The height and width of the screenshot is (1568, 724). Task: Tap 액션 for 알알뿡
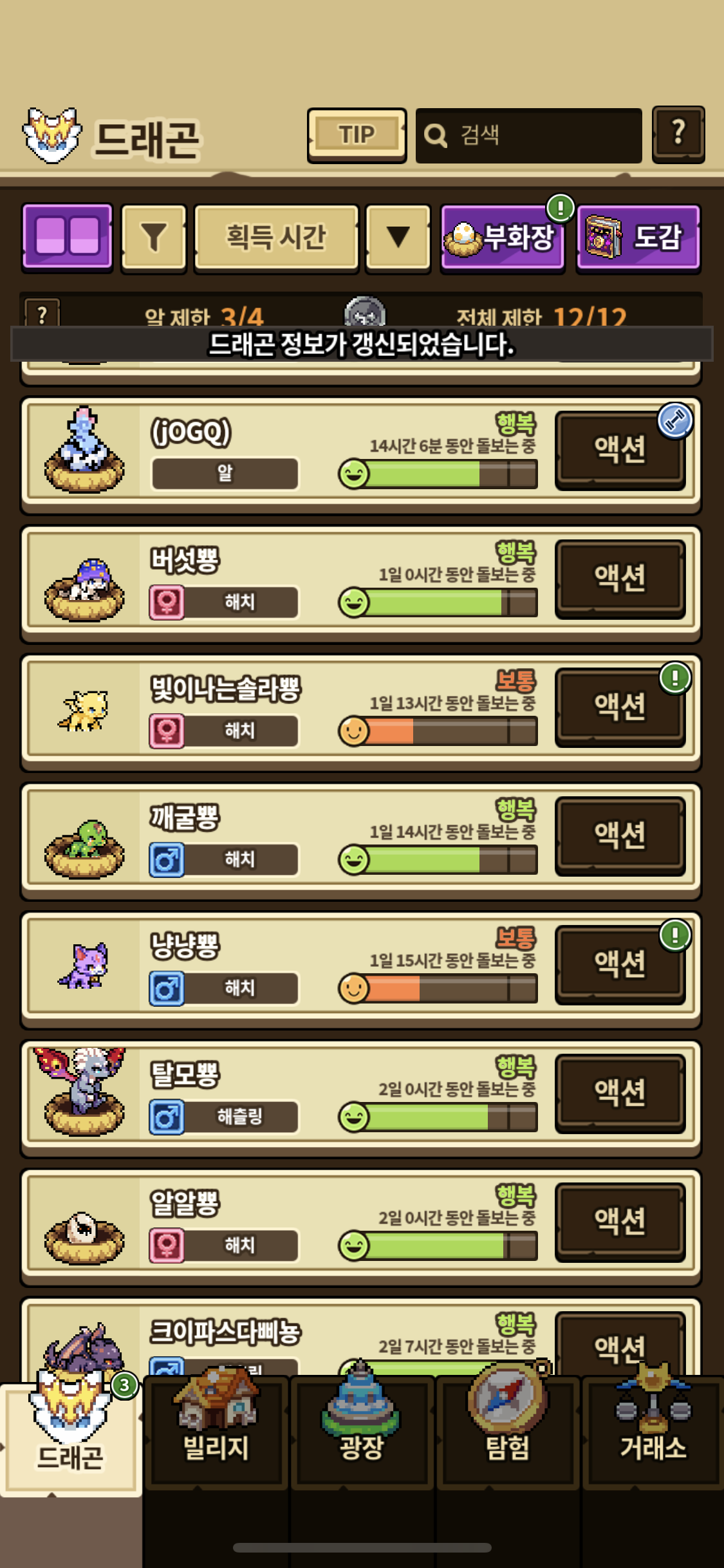620,1222
